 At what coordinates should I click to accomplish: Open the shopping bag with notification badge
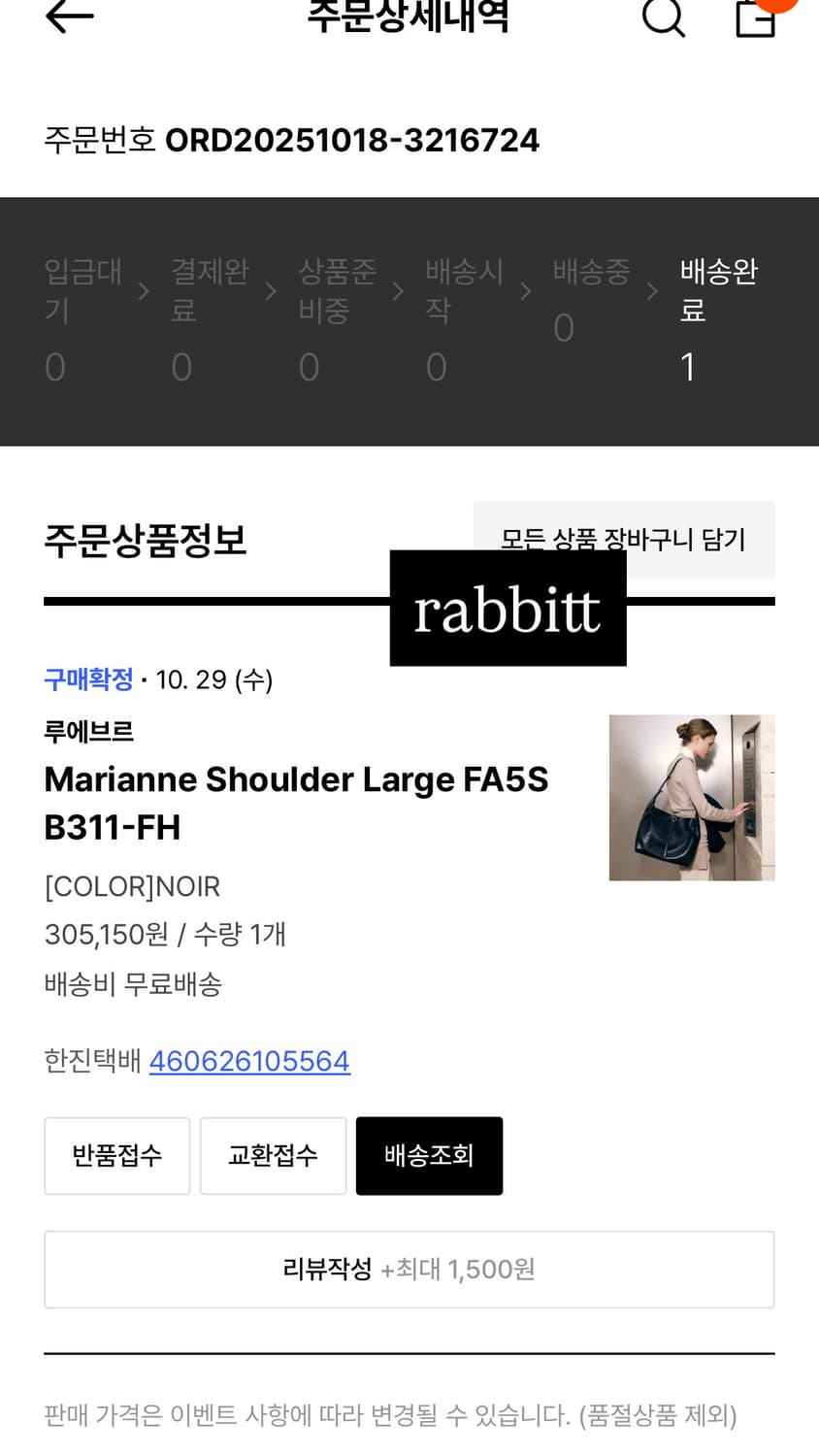[x=755, y=17]
